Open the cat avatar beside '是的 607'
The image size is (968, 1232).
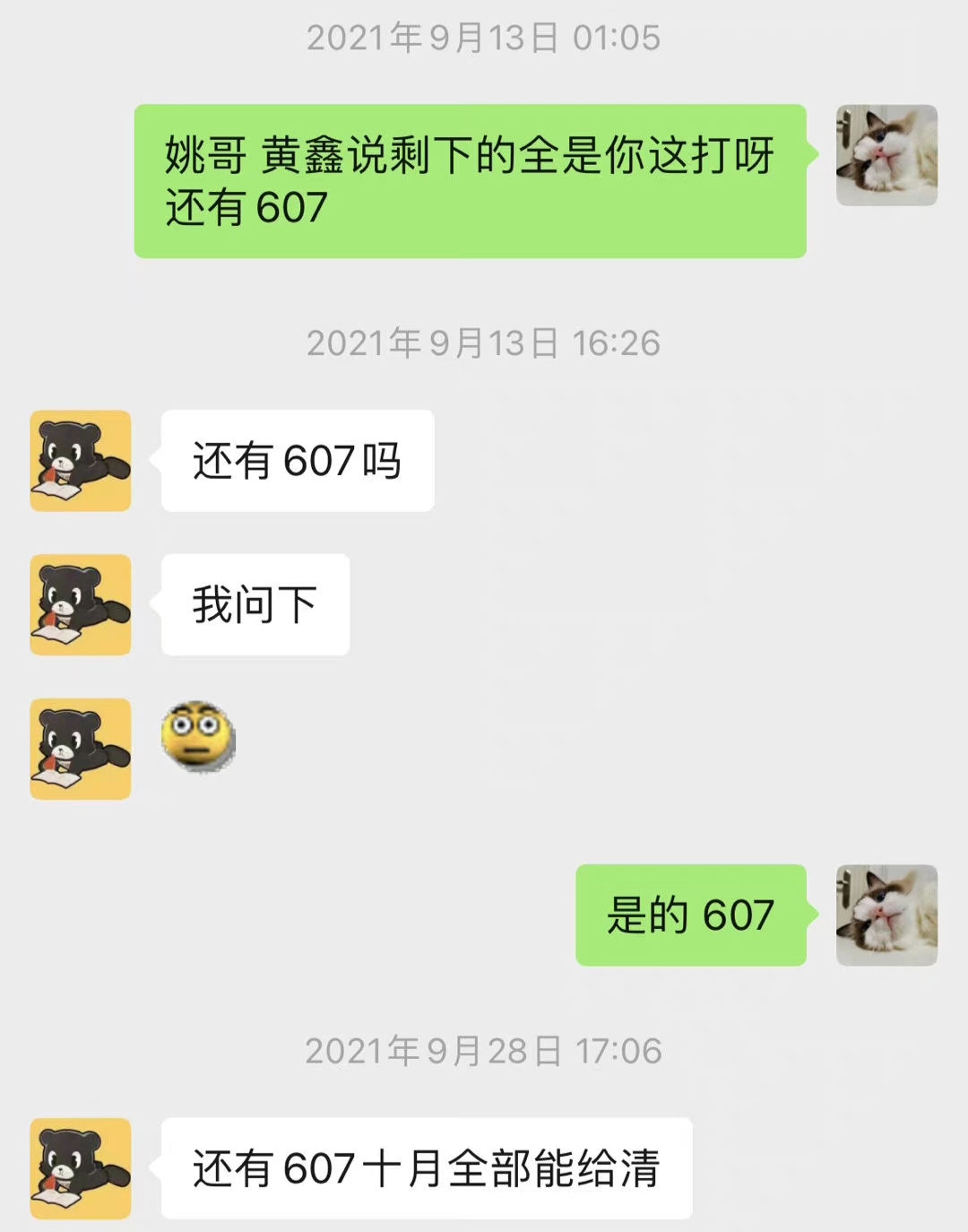click(886, 916)
